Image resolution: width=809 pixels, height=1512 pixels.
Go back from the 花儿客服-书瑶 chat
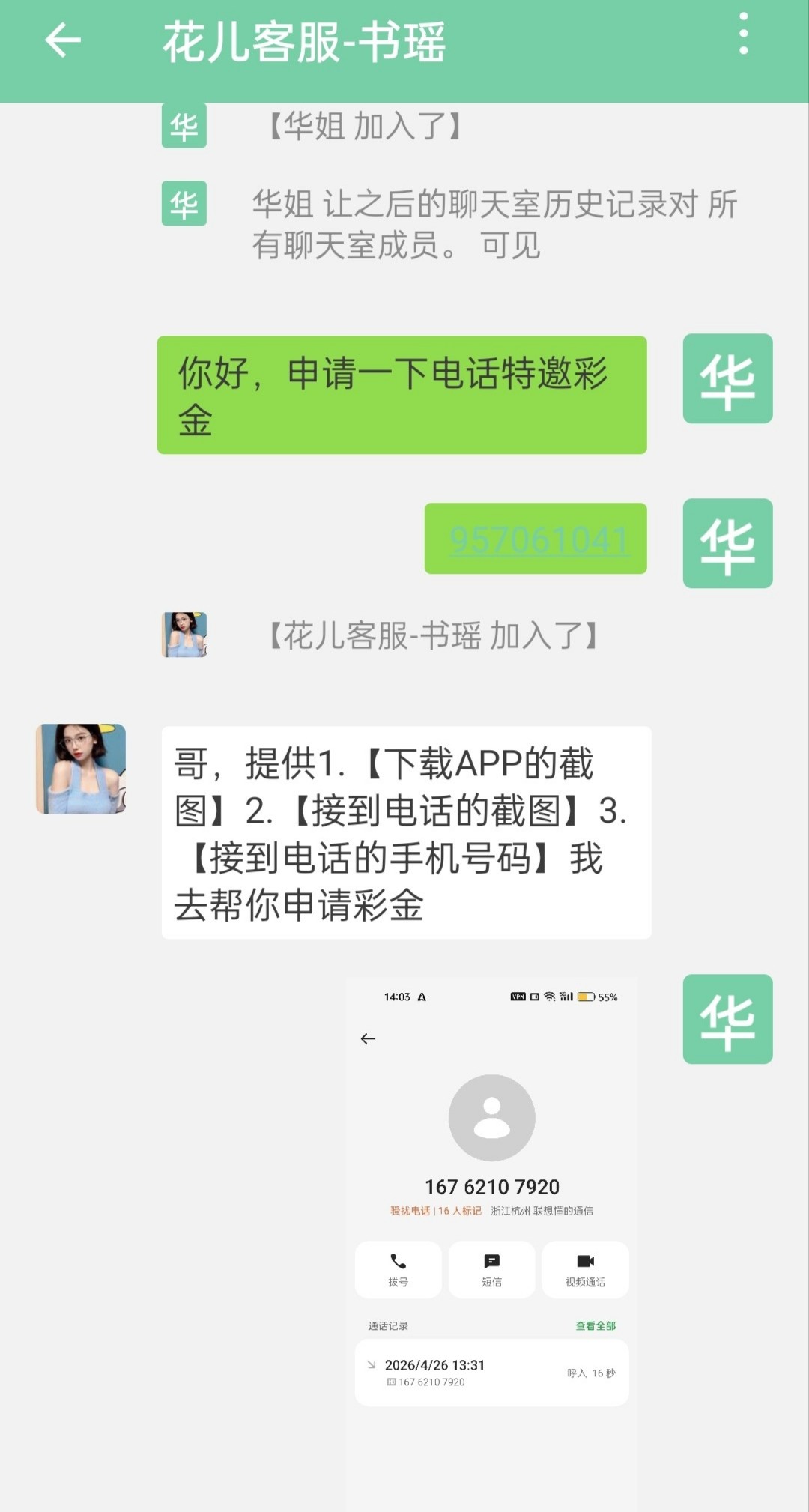coord(63,40)
